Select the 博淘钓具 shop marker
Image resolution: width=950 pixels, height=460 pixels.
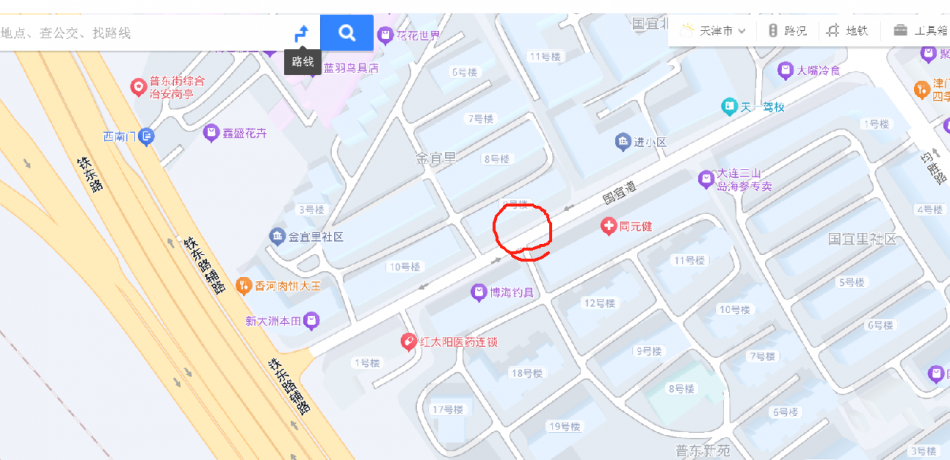coord(479,292)
